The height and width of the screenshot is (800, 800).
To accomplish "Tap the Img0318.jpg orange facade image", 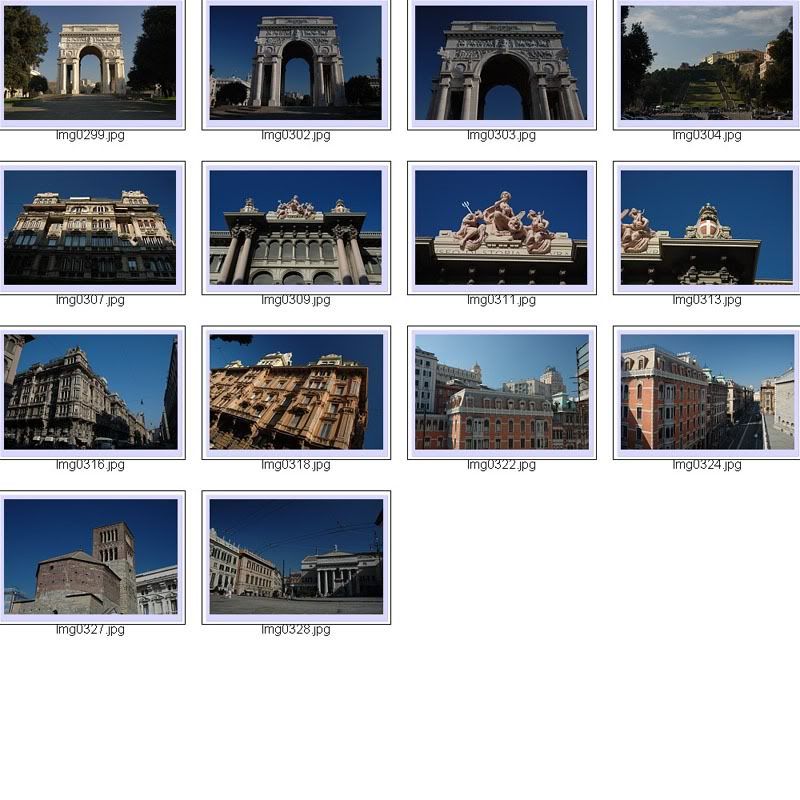I will pos(296,391).
